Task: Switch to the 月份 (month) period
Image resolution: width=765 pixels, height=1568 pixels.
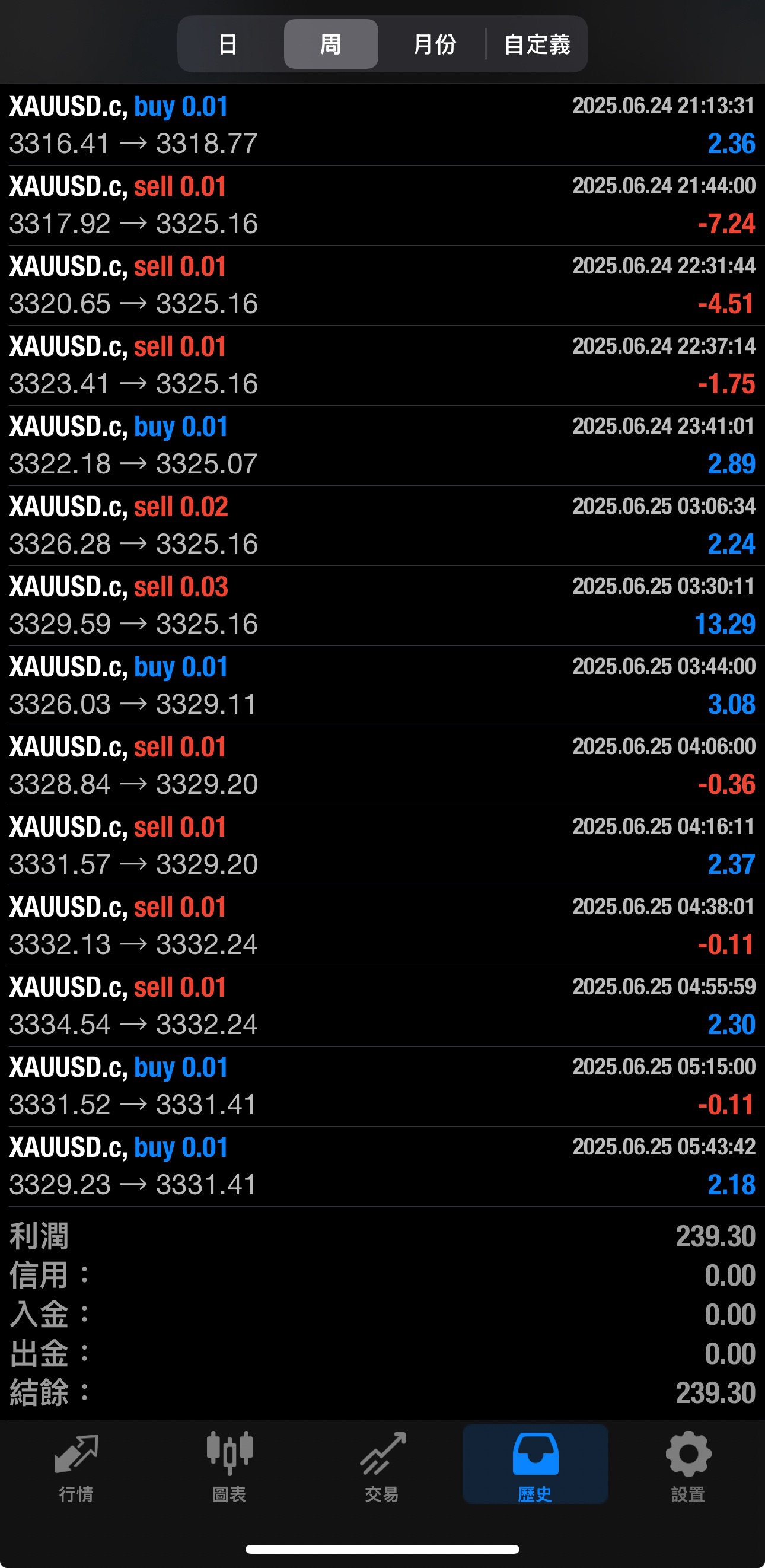Action: [x=435, y=44]
